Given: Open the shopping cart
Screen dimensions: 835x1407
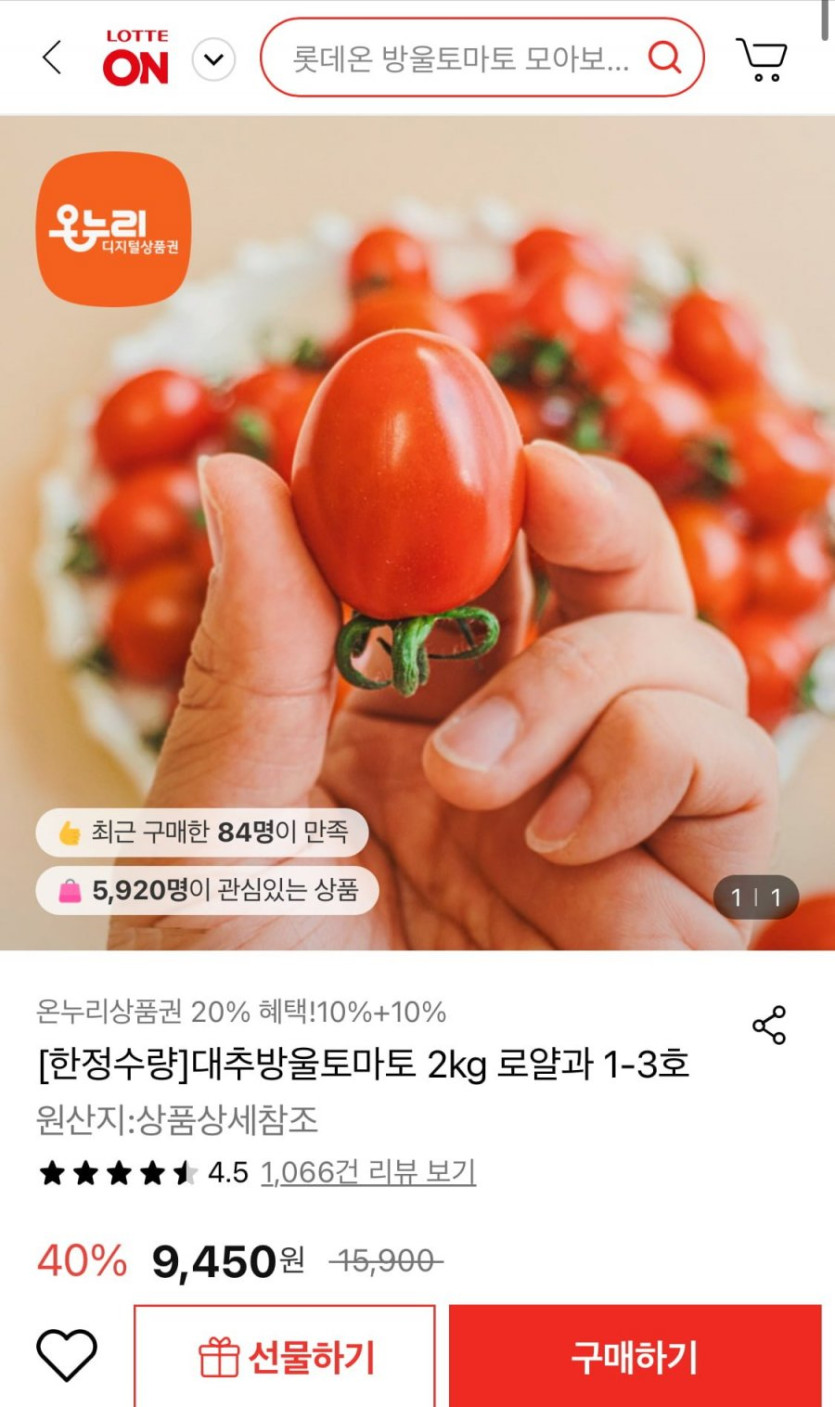Looking at the screenshot, I should pyautogui.click(x=762, y=57).
